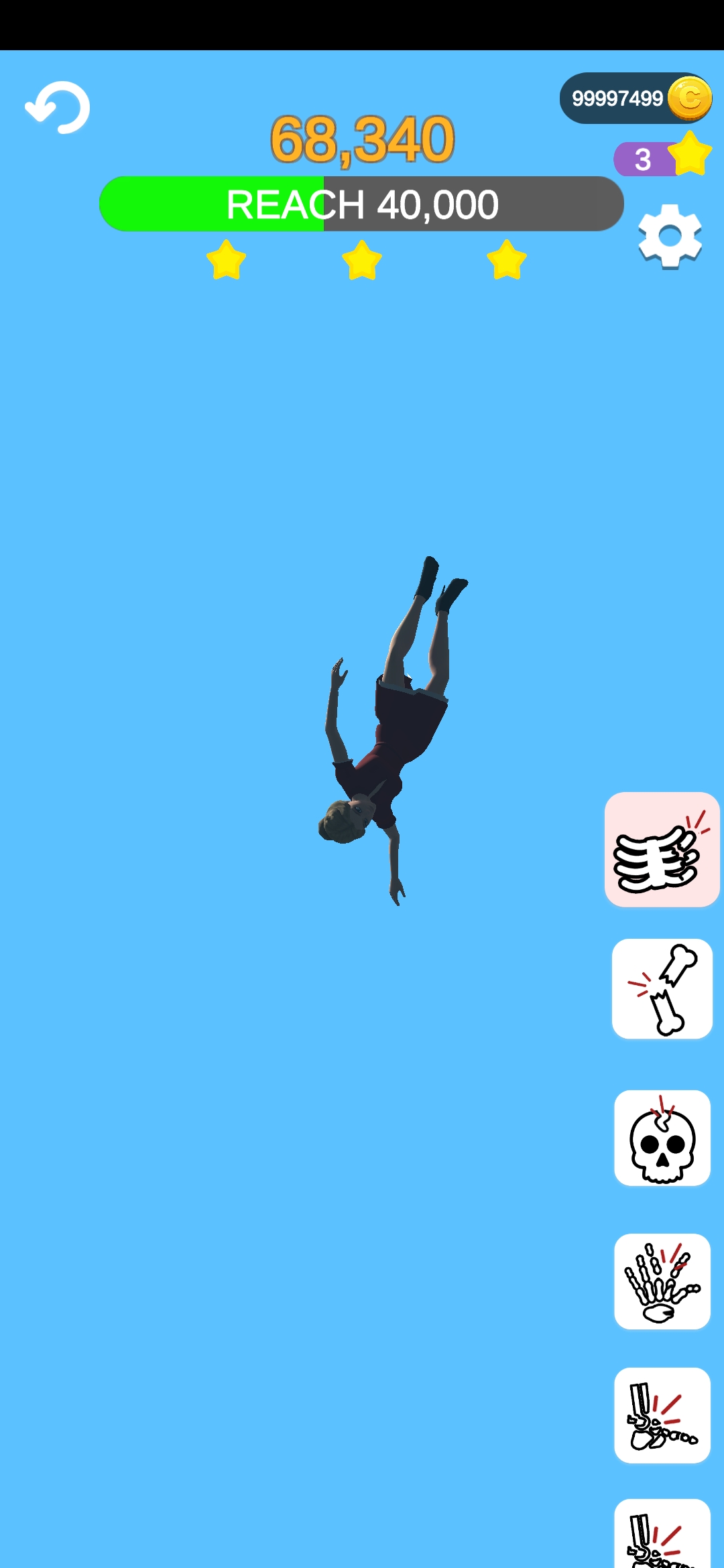
Task: Choose the snapped bone button
Action: [x=662, y=989]
